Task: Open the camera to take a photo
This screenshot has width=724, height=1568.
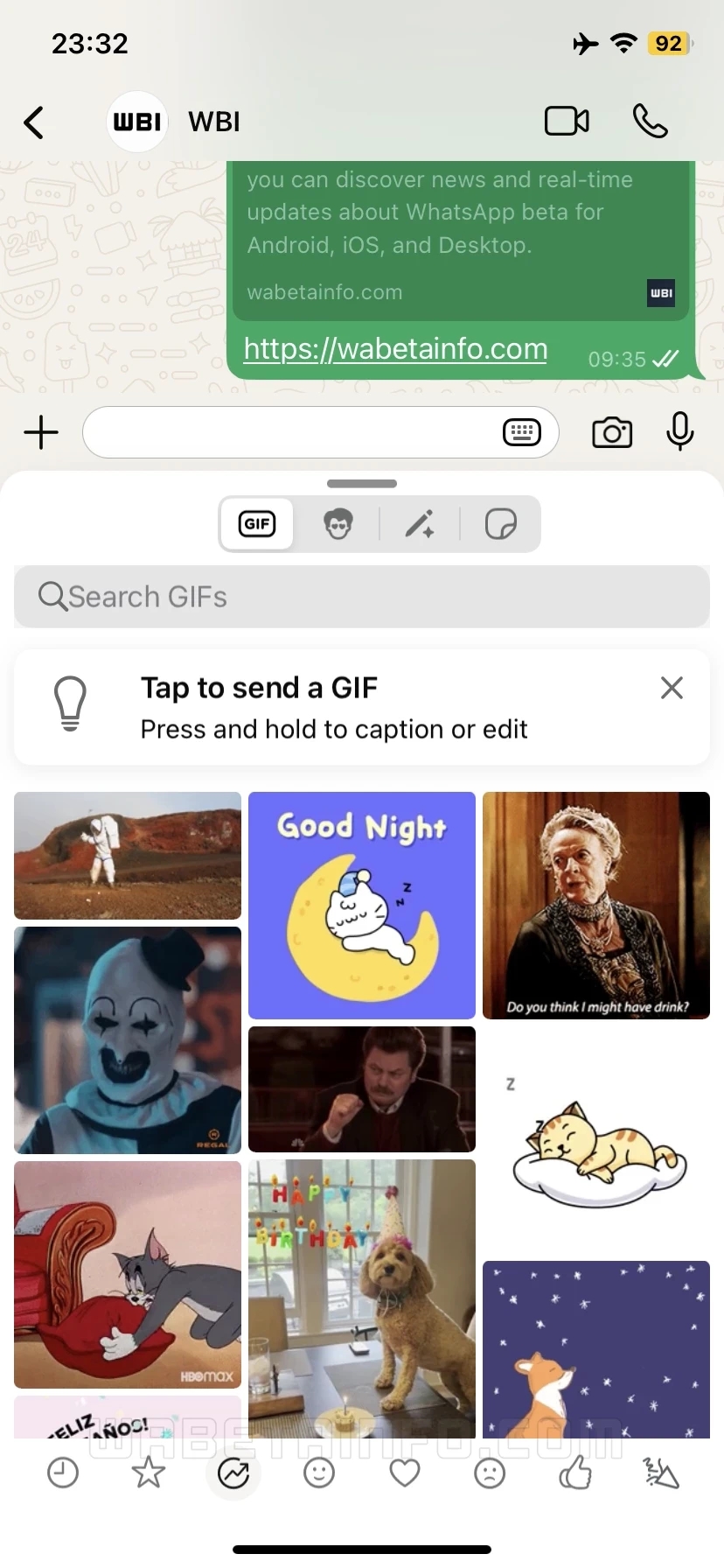Action: pos(611,432)
